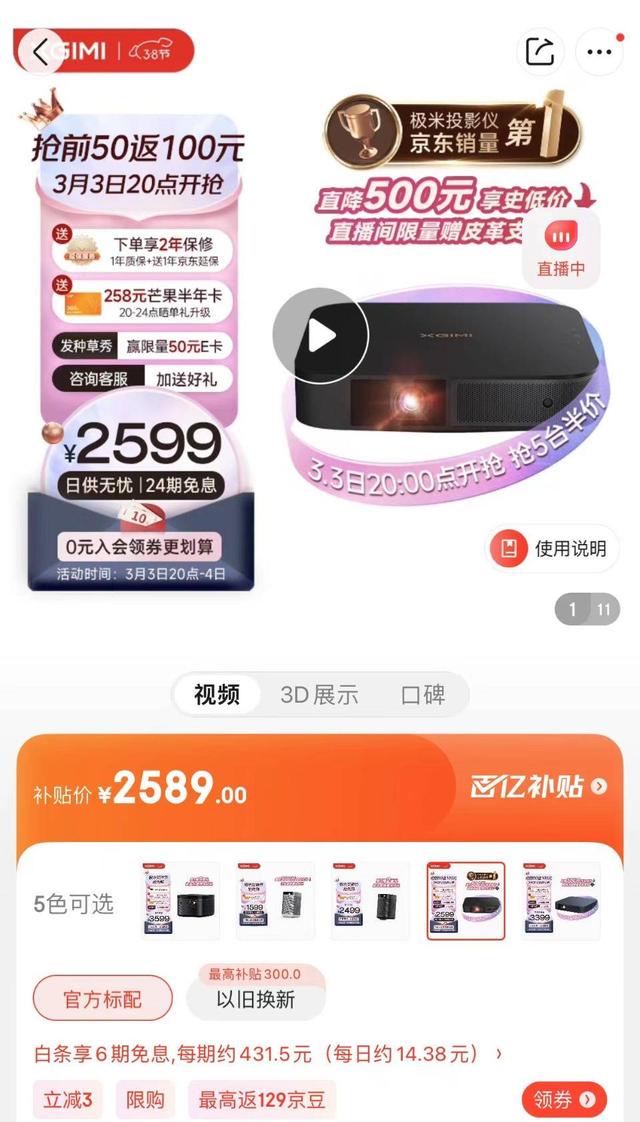Tap 领券 to claim coupons
Screen dimensions: 640x1122
564,1100
